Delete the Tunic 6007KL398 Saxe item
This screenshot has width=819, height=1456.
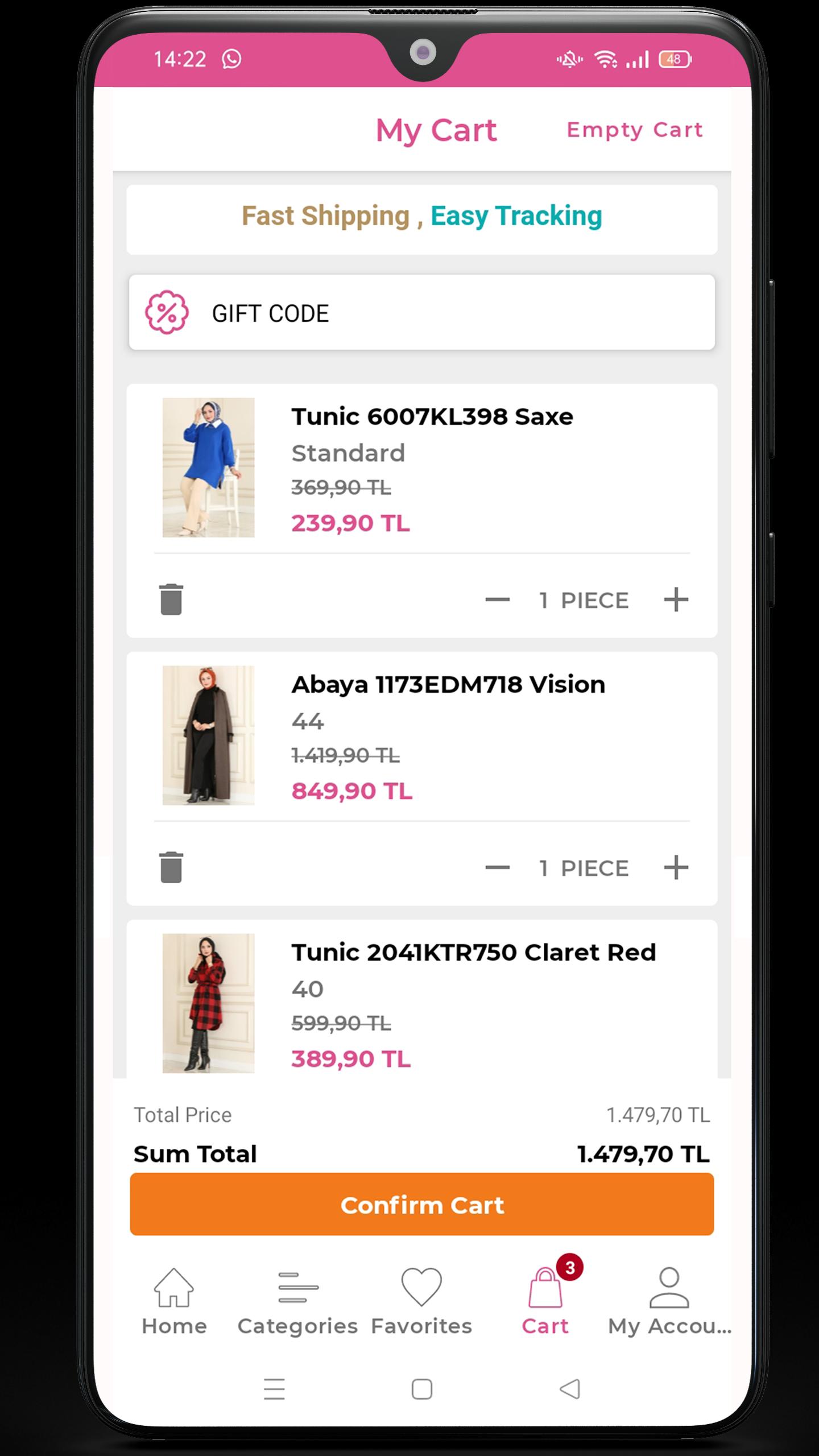171,599
